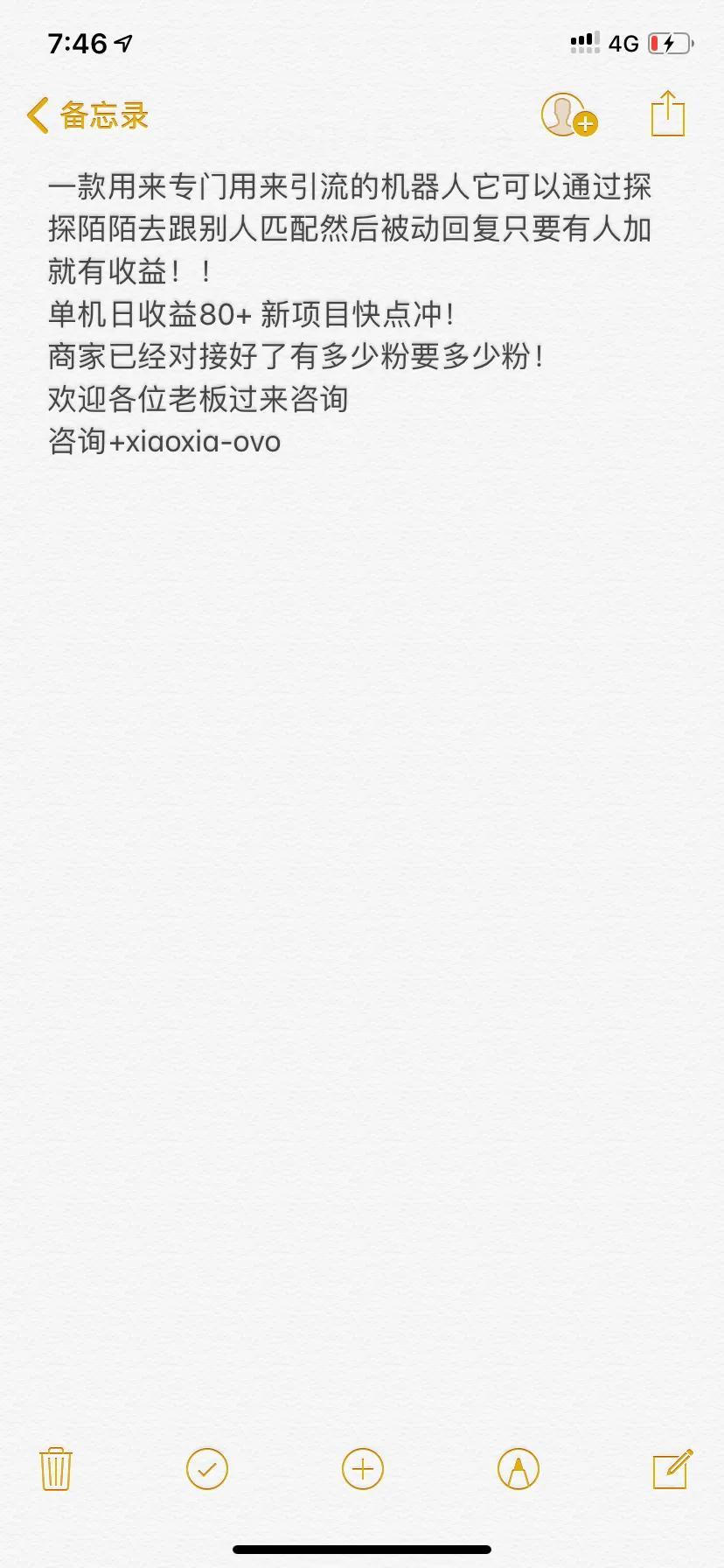Tap the note text to edit
This screenshot has width=724, height=1568.
tap(350, 313)
